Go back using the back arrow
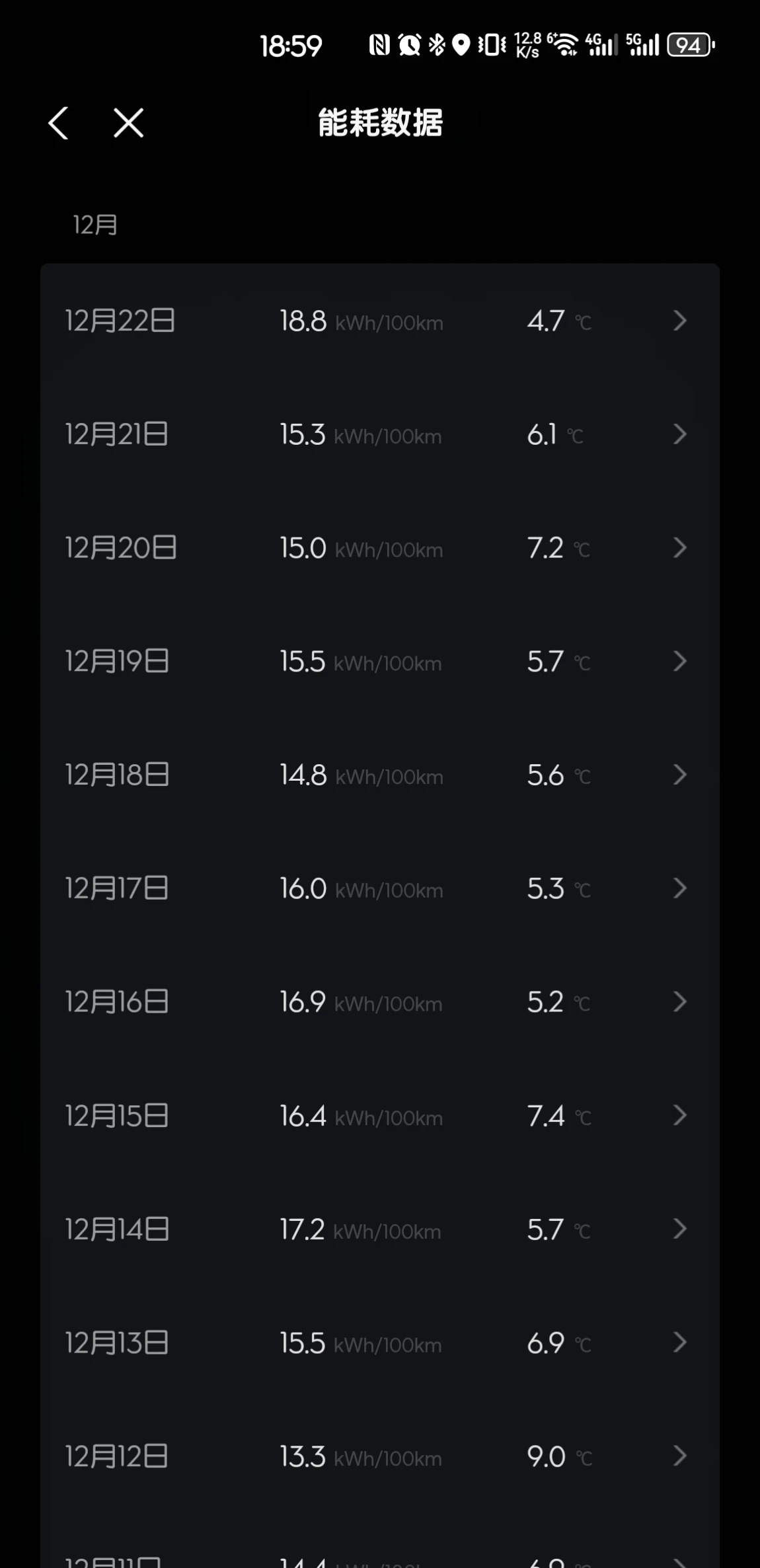 [58, 123]
